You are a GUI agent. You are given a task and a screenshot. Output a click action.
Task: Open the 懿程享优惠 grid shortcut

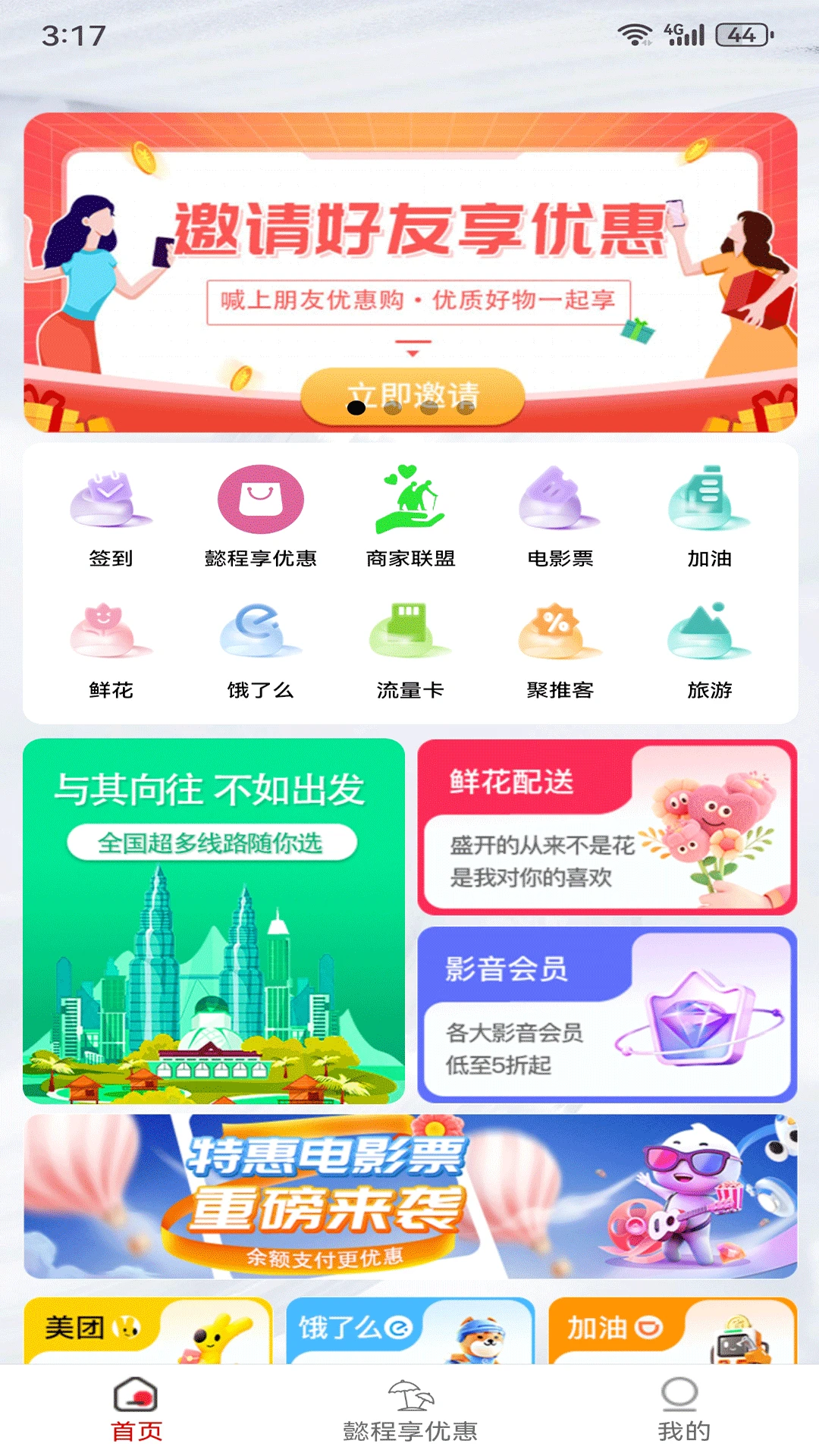tap(260, 516)
